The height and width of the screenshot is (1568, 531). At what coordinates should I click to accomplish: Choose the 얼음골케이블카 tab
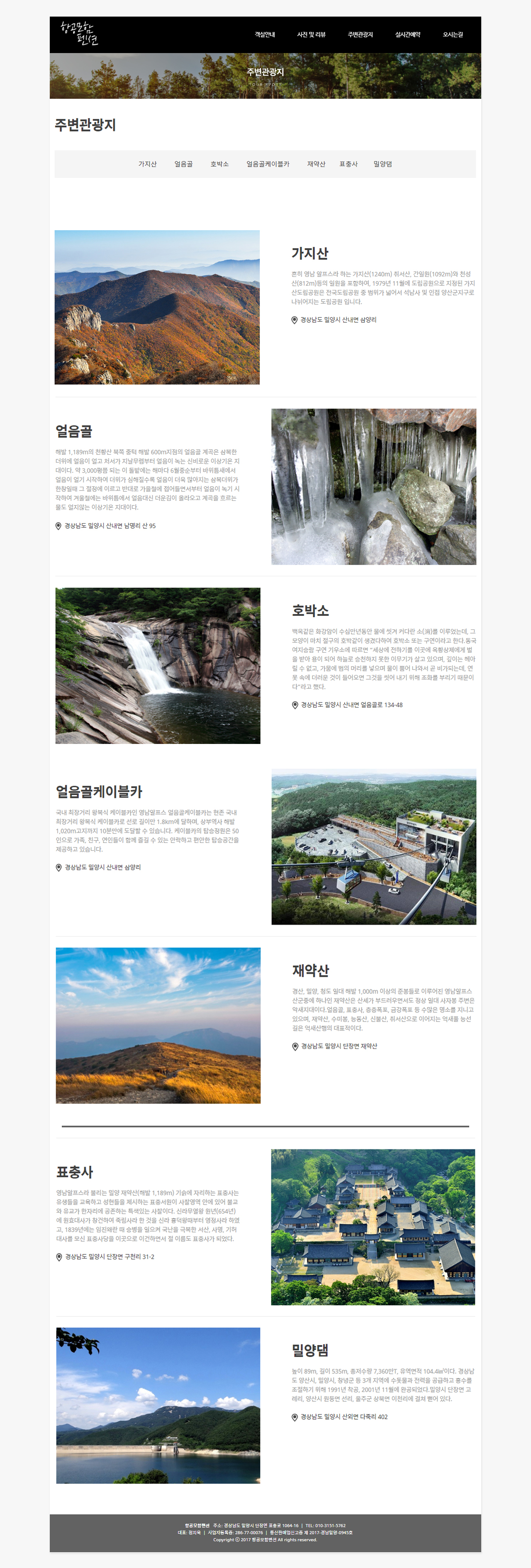point(268,164)
